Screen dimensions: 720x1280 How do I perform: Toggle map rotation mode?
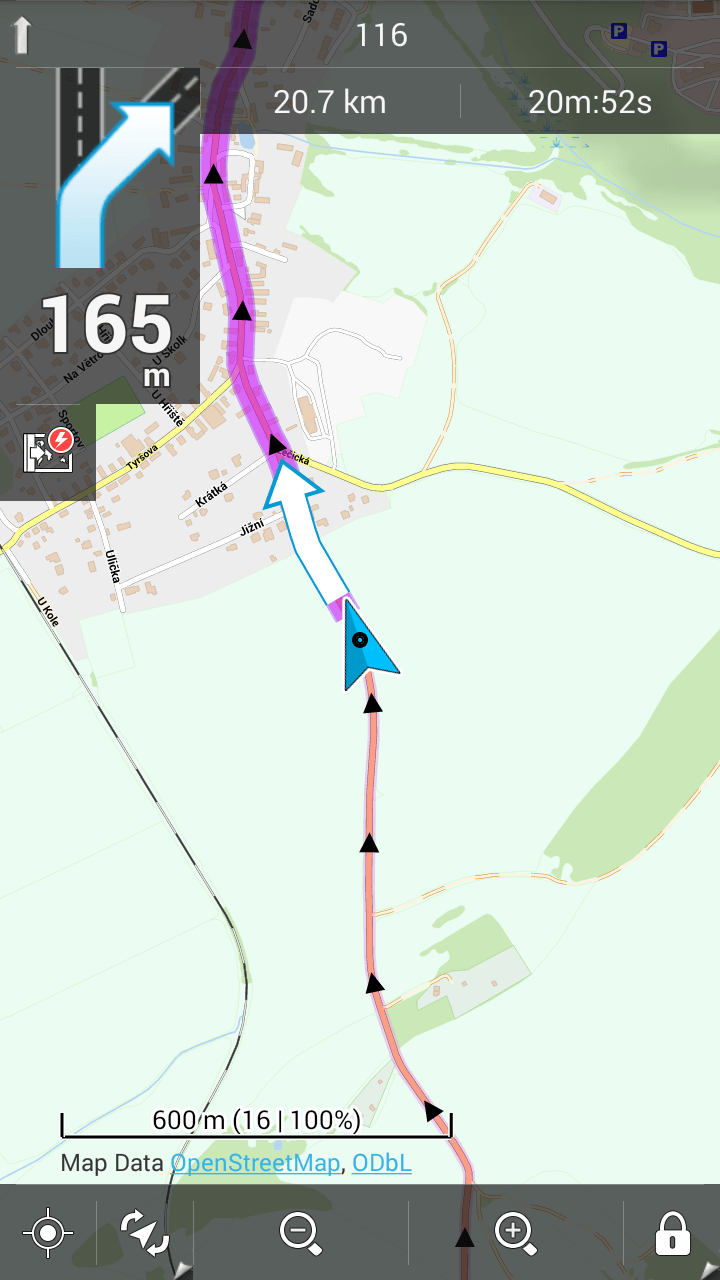(144, 1232)
